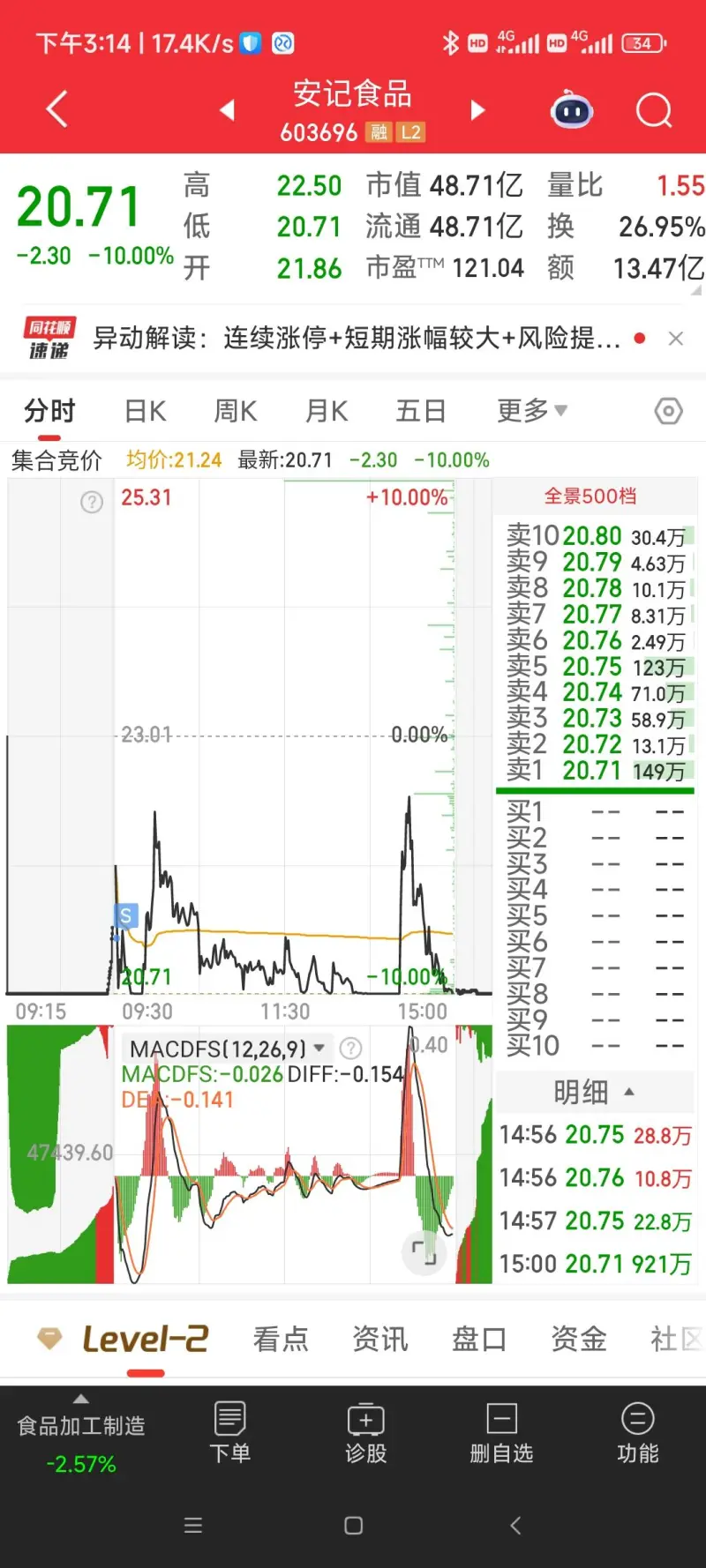Remove stock via 删自选

[501, 1432]
